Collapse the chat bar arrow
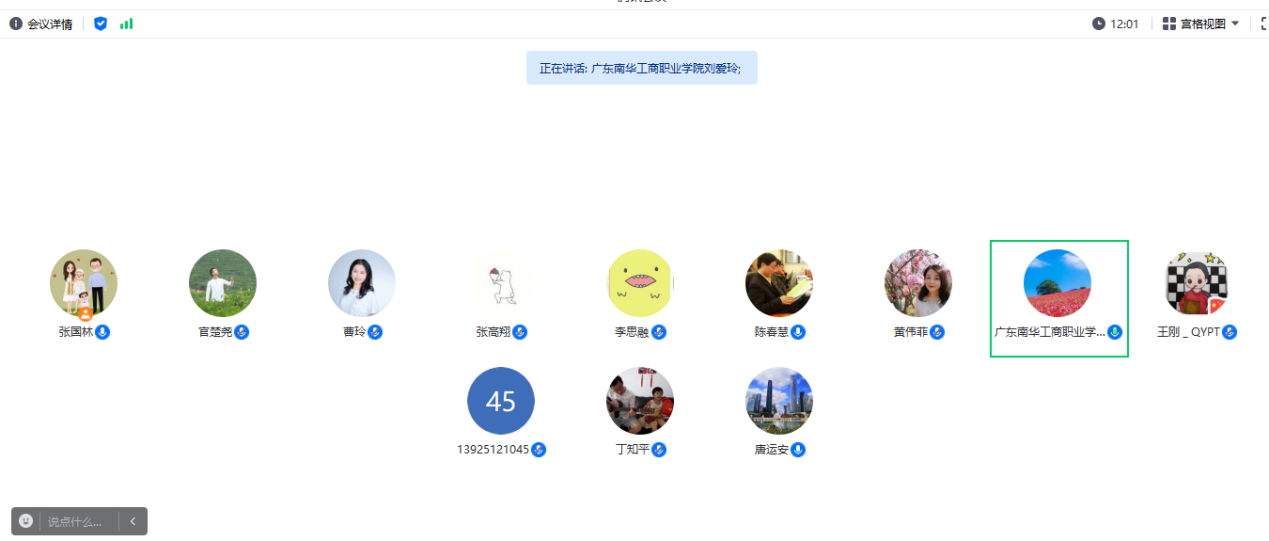Image resolution: width=1269 pixels, height=541 pixels. pos(133,521)
